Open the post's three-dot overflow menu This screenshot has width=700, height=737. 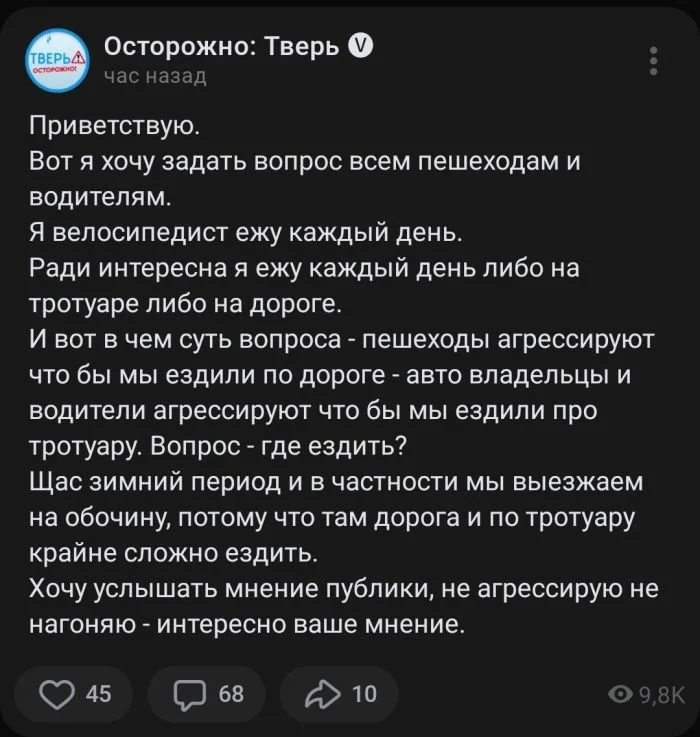[x=653, y=60]
